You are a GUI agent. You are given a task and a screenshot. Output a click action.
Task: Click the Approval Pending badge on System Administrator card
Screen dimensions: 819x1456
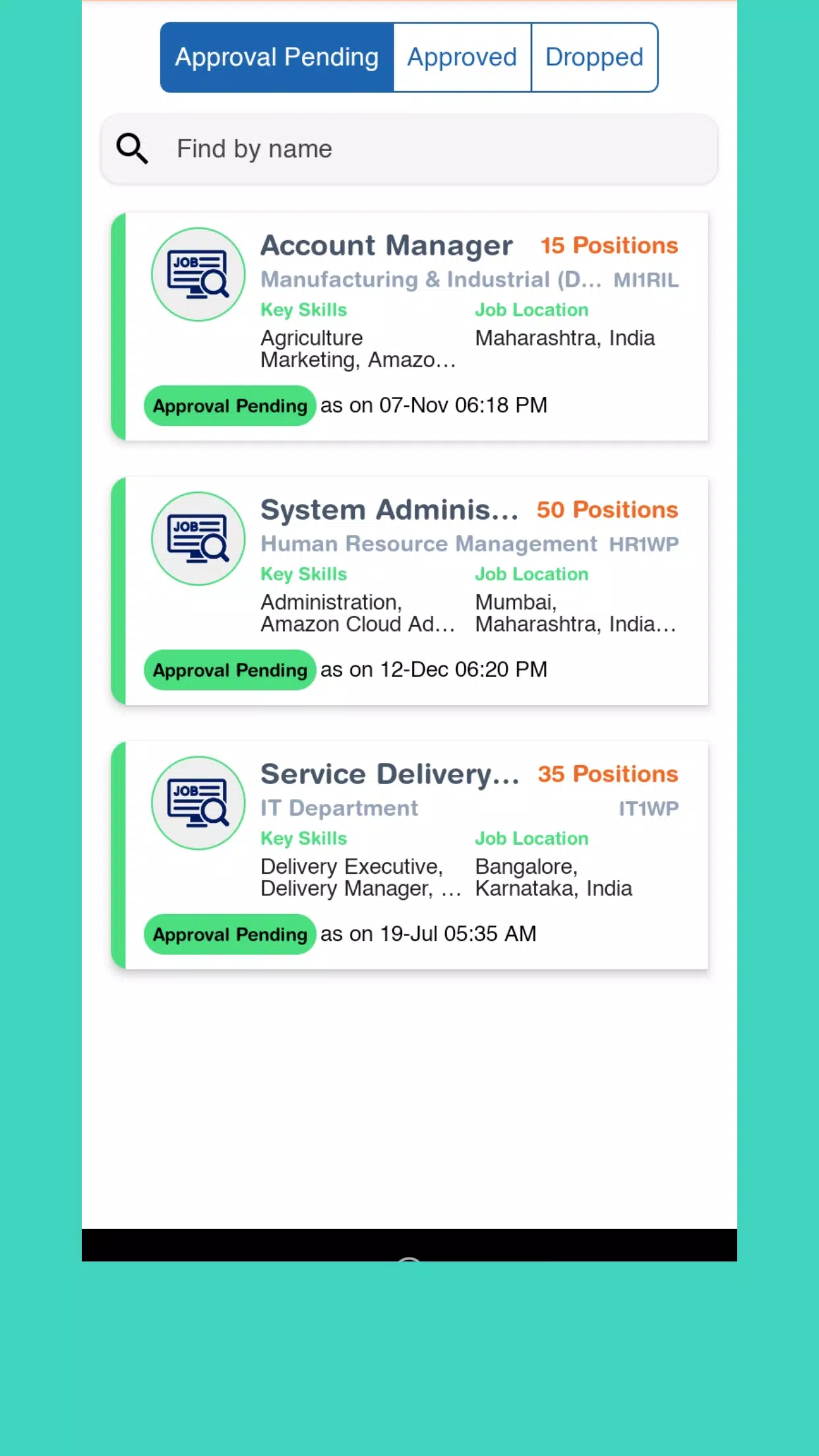[x=229, y=669]
